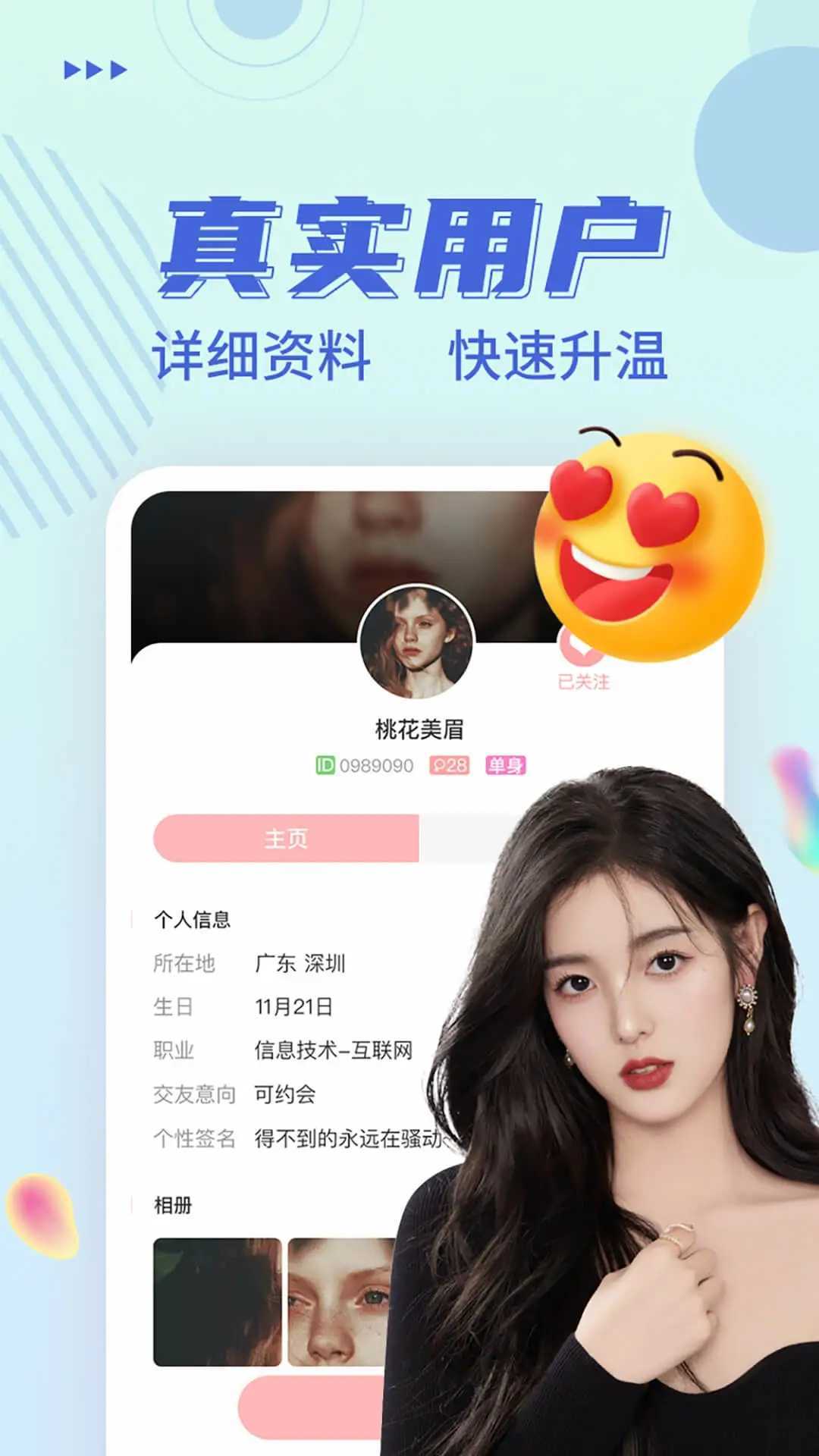Tap the blue triple-arrow icon top left
The width and height of the screenshot is (819, 1456).
point(93,71)
